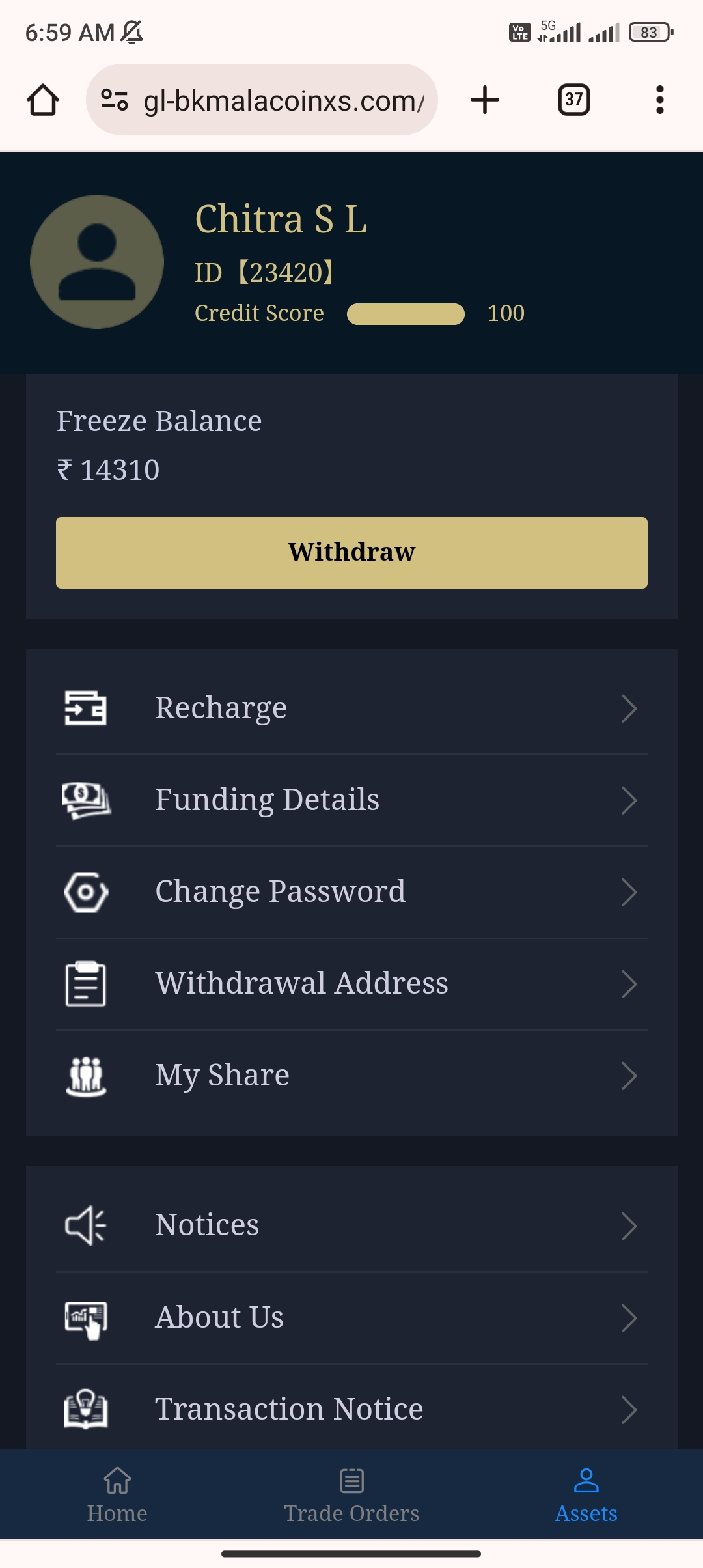Open the About Us page
Viewport: 703px width, 1568px height.
coord(351,1317)
